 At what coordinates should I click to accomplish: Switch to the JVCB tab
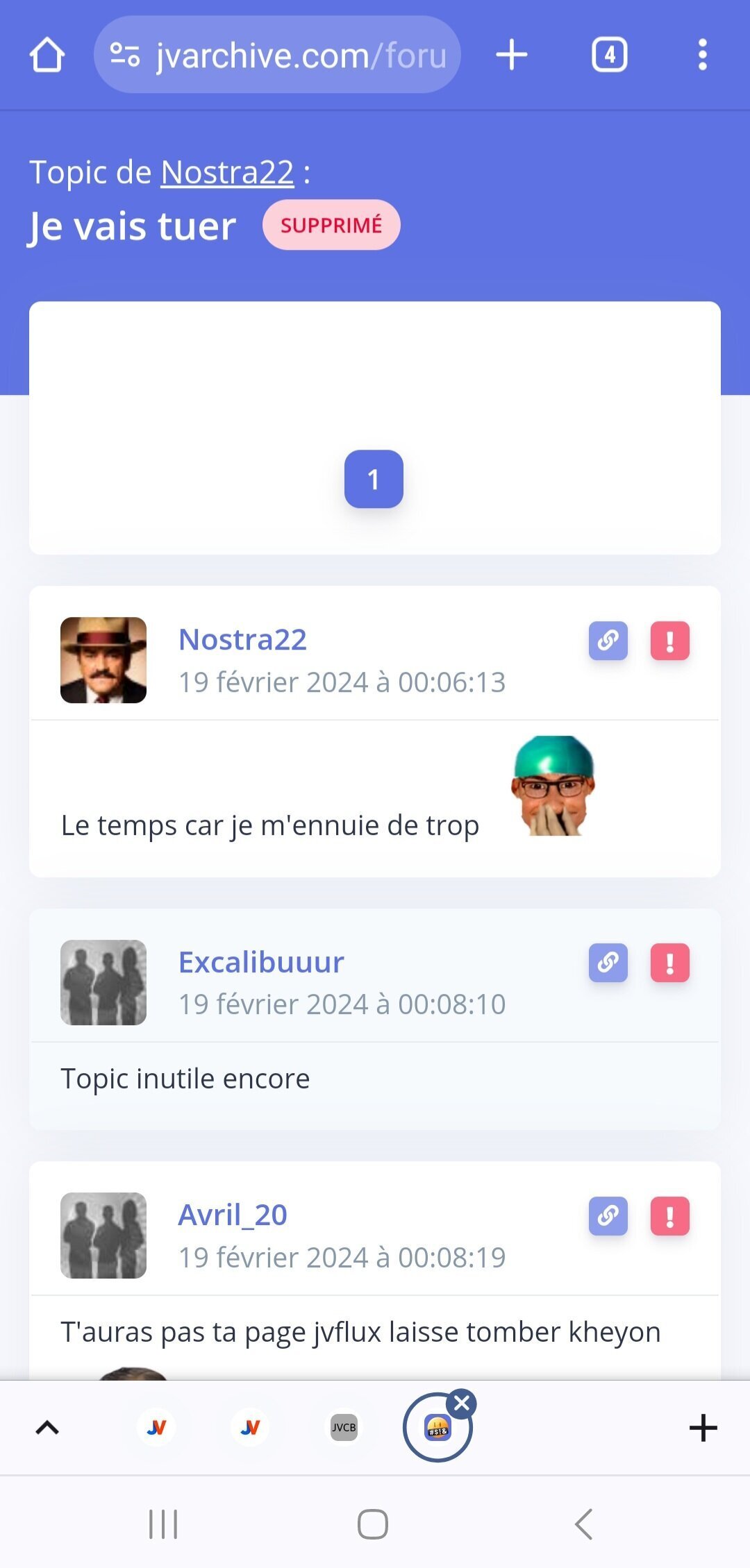point(344,1428)
